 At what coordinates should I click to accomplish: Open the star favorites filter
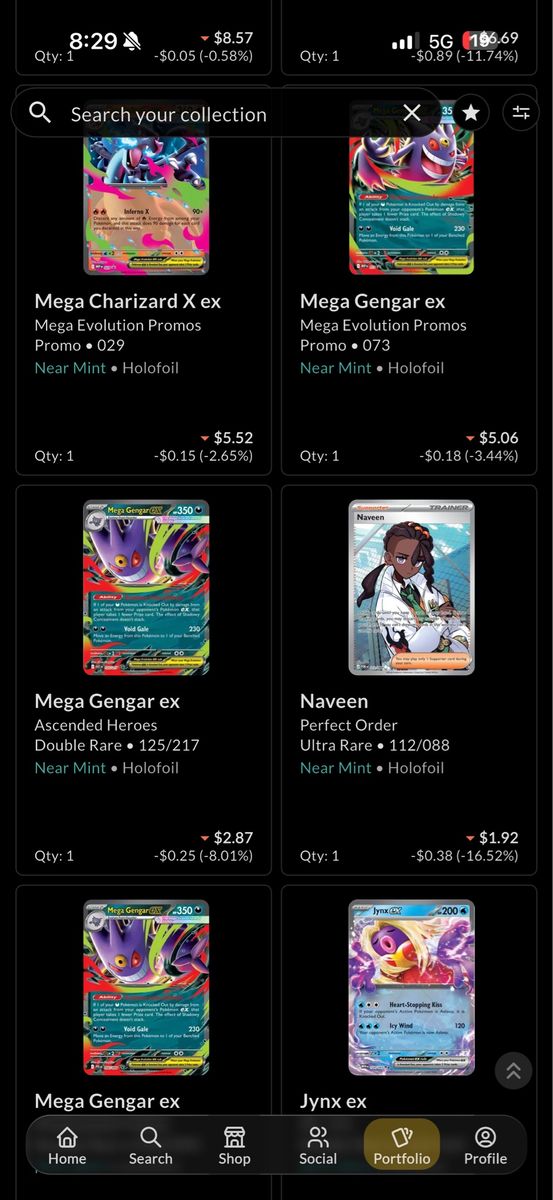470,113
